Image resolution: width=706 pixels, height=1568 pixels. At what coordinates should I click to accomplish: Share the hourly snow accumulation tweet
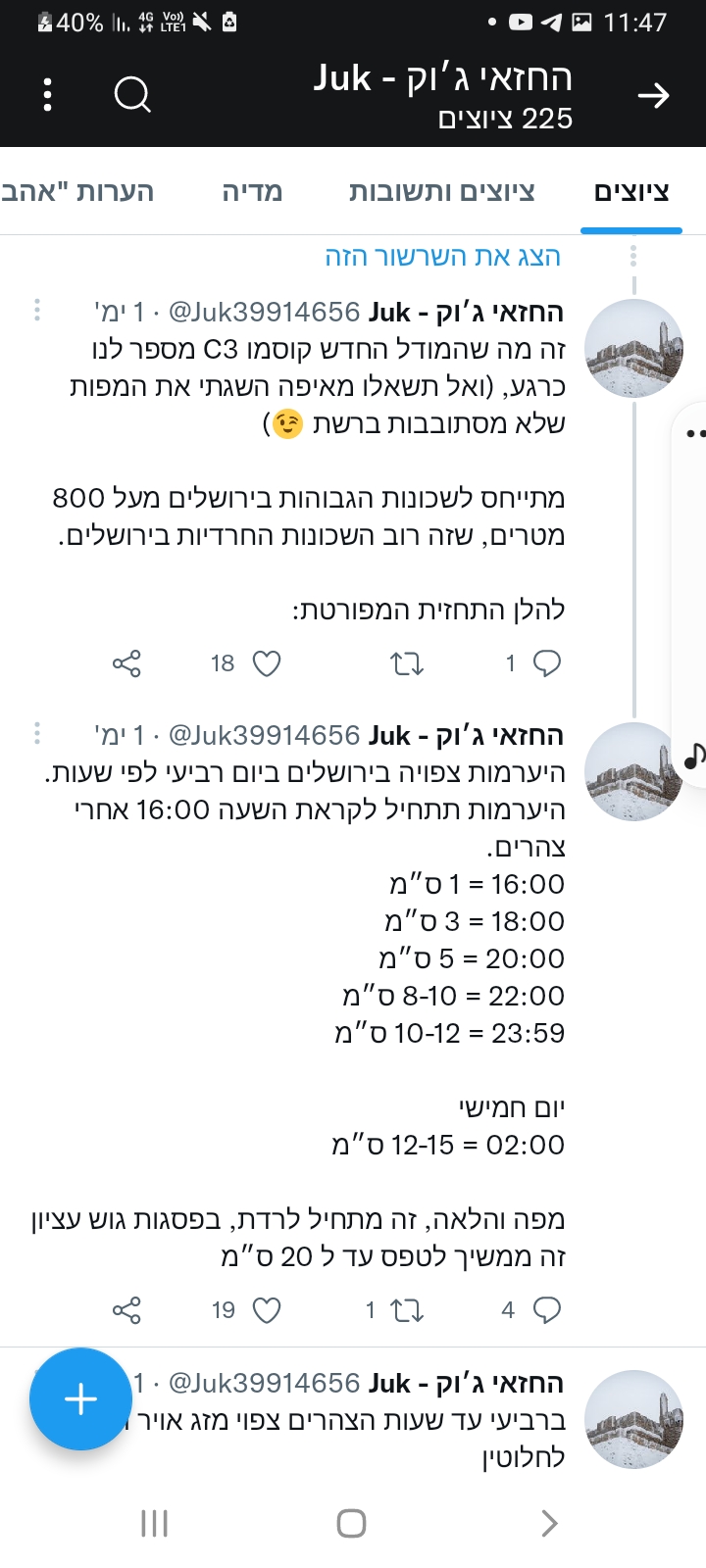pyautogui.click(x=126, y=1310)
